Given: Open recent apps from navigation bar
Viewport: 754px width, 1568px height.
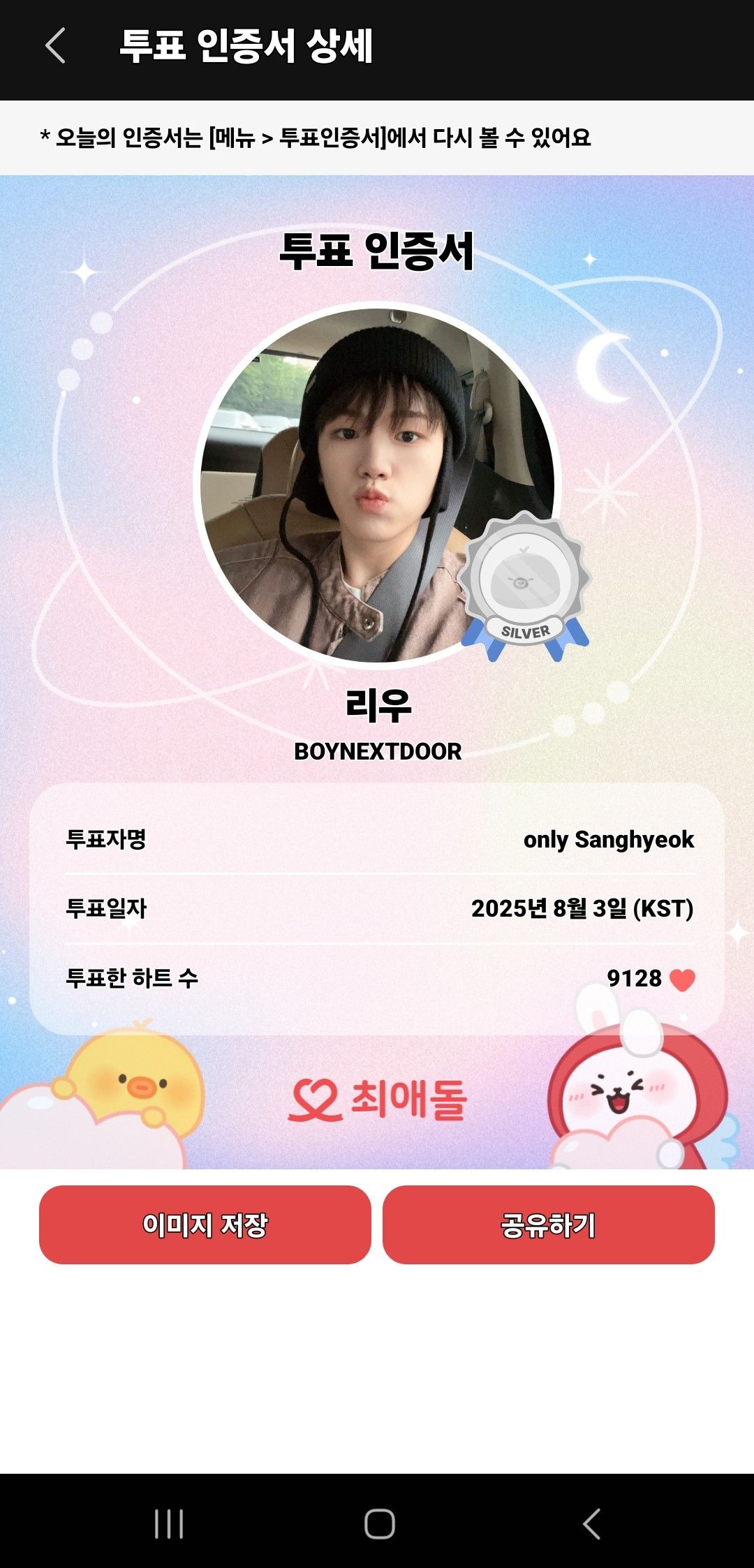Looking at the screenshot, I should click(x=169, y=1523).
